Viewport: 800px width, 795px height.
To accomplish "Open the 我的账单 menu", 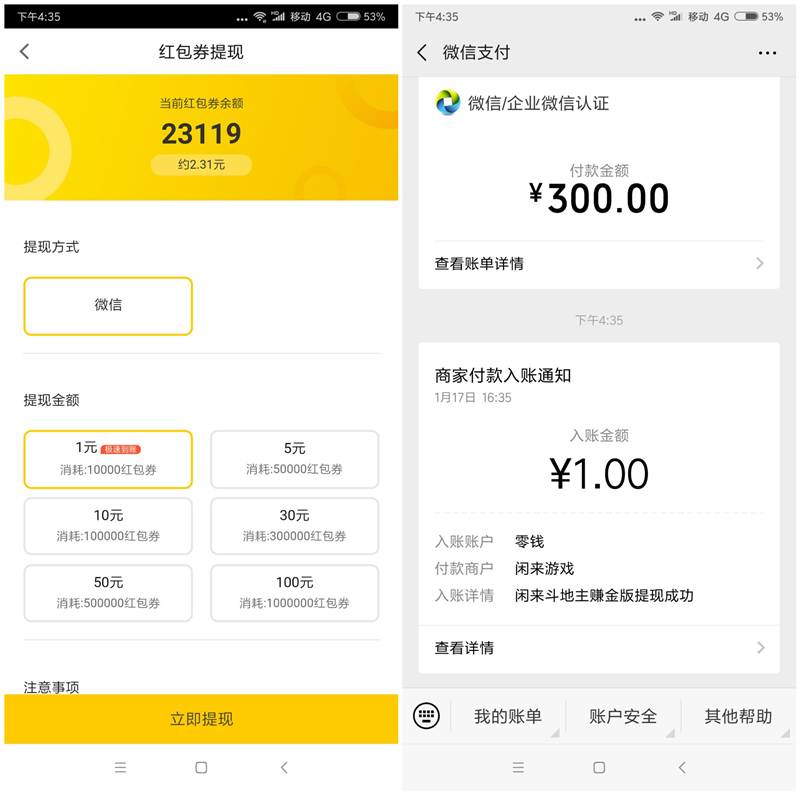I will [x=508, y=716].
